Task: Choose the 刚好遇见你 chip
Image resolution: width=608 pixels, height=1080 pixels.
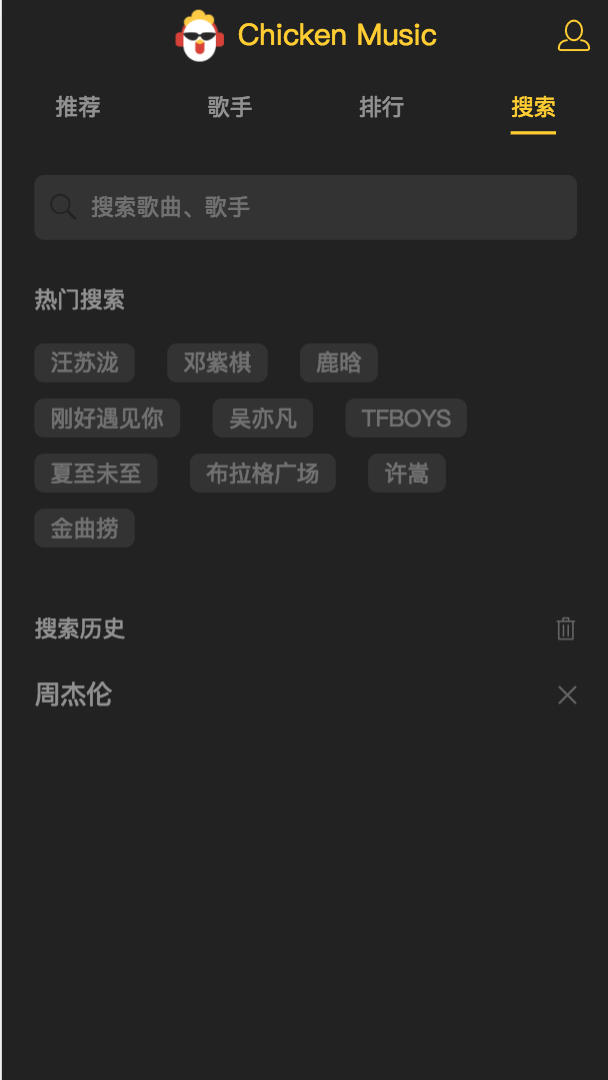Action: (107, 418)
